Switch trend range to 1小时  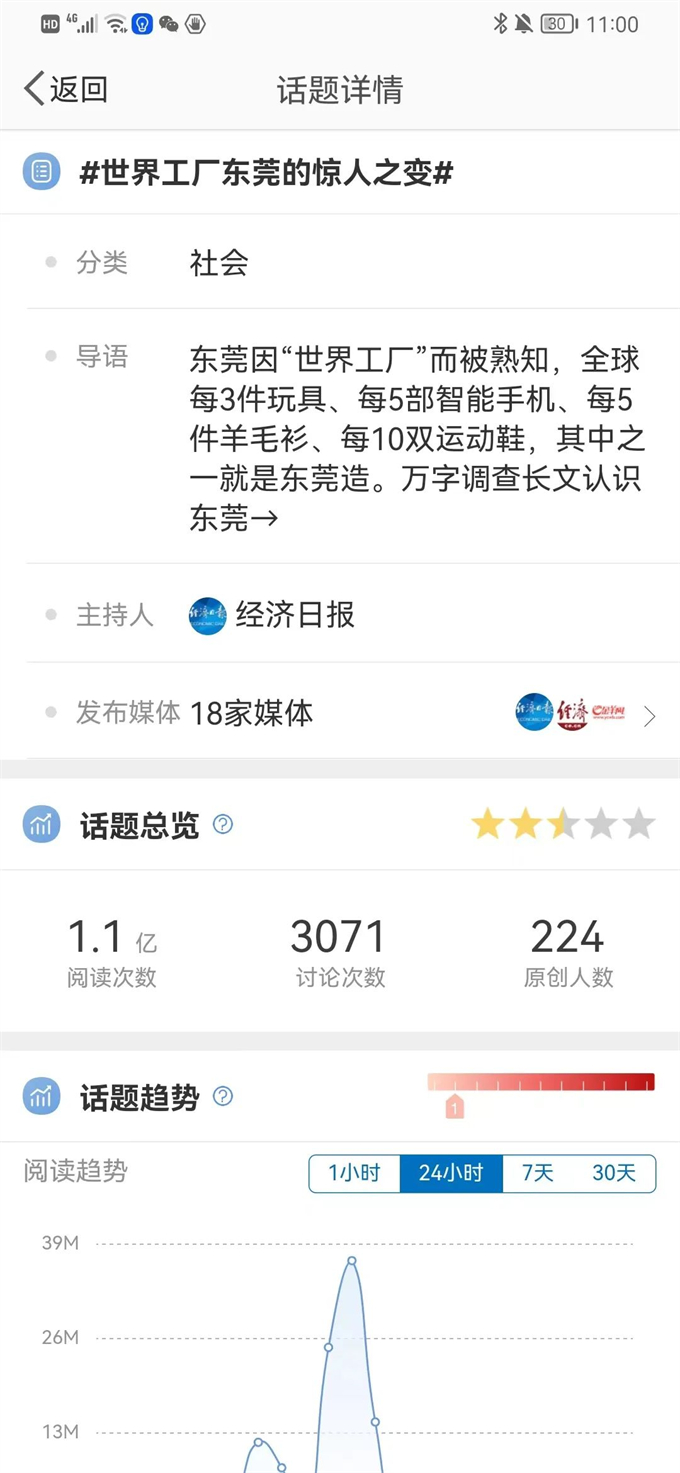click(355, 1173)
